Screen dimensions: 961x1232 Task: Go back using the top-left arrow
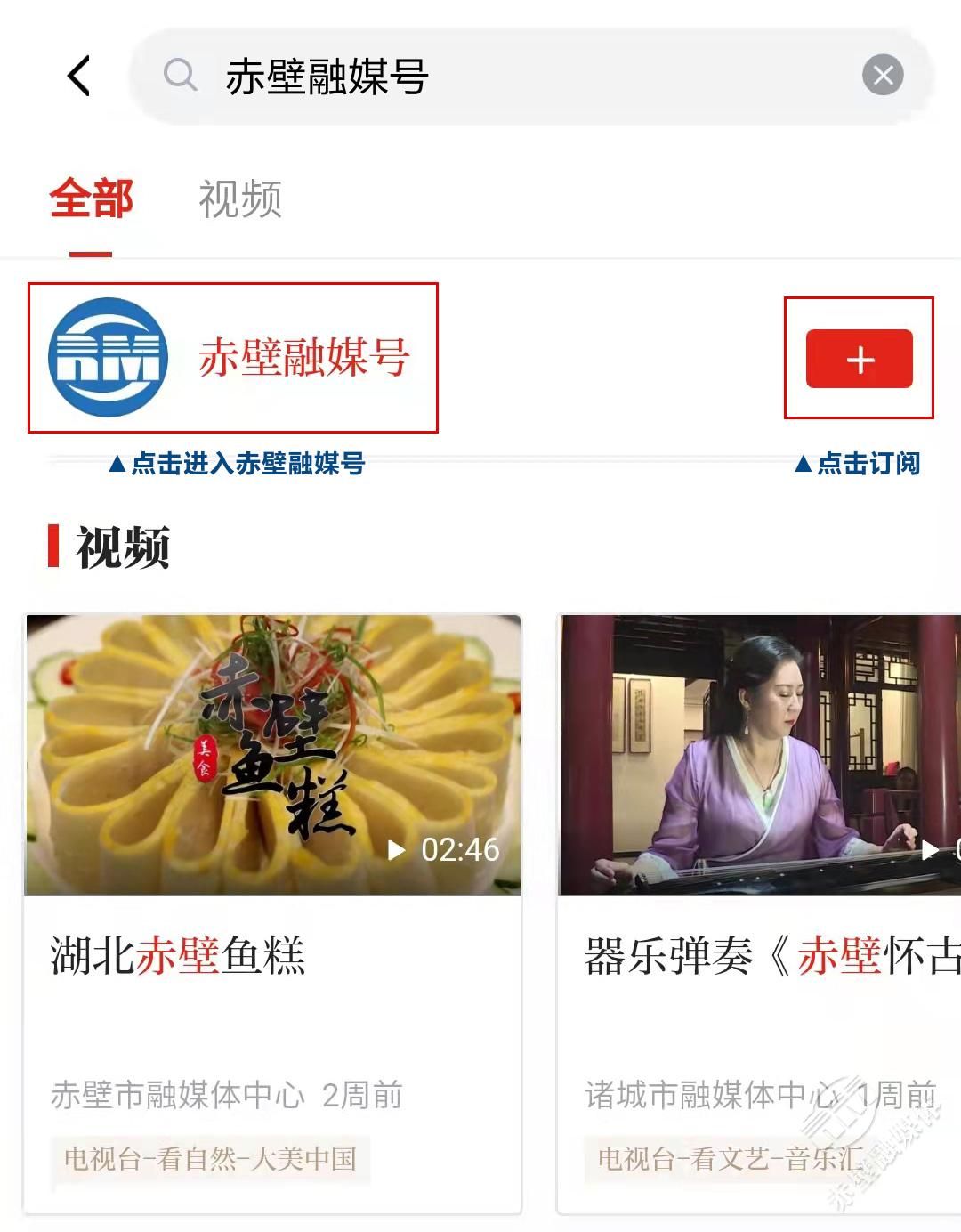coord(78,76)
